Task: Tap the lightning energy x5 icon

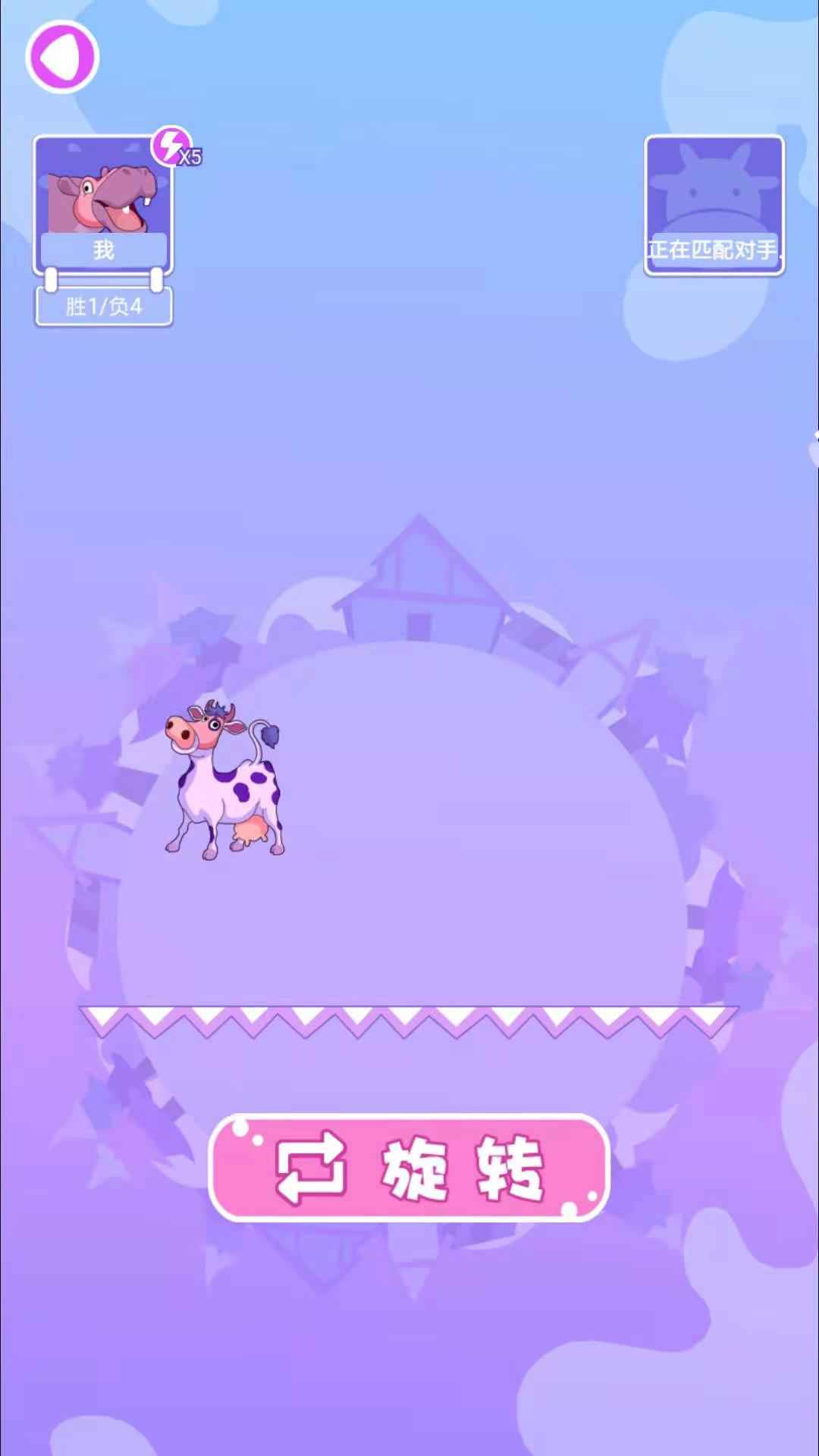Action: (x=171, y=146)
